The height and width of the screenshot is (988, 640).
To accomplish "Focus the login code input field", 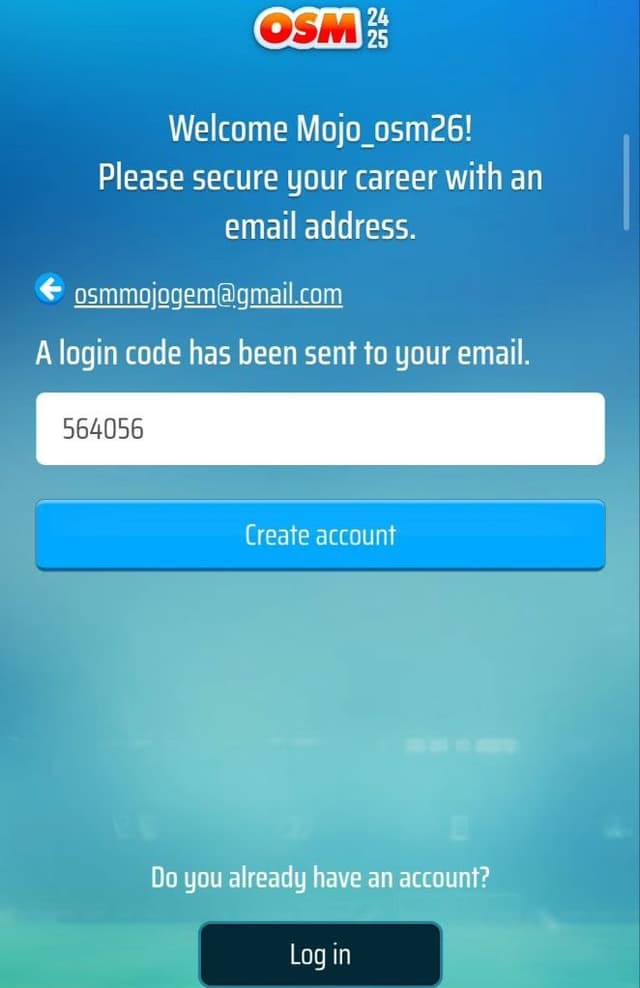I will [x=320, y=429].
